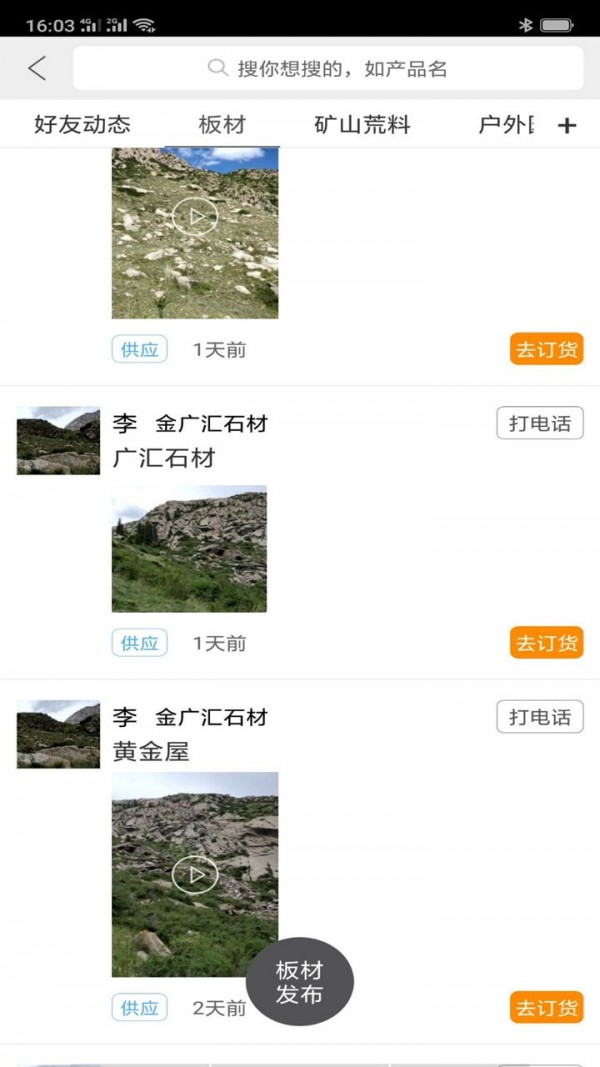This screenshot has height=1067, width=600.
Task: Tap the floating 板材发布 button
Action: [300, 982]
